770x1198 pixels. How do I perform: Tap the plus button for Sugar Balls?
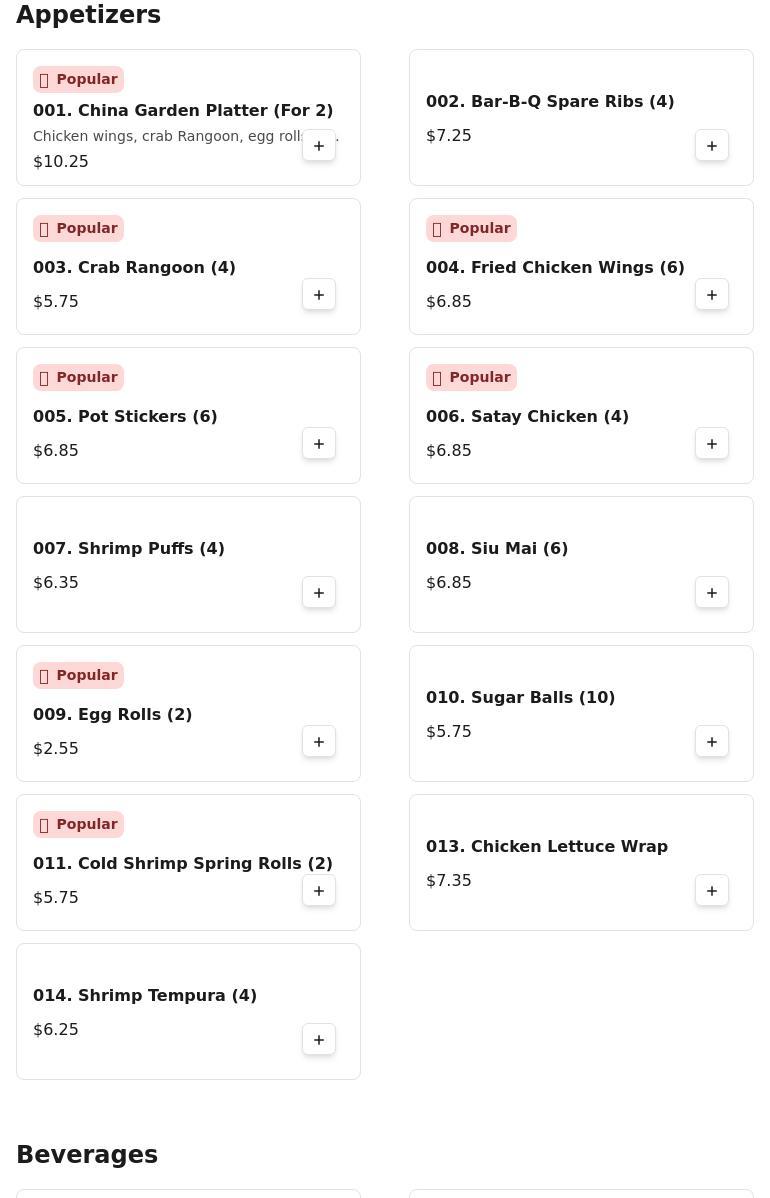tap(712, 742)
